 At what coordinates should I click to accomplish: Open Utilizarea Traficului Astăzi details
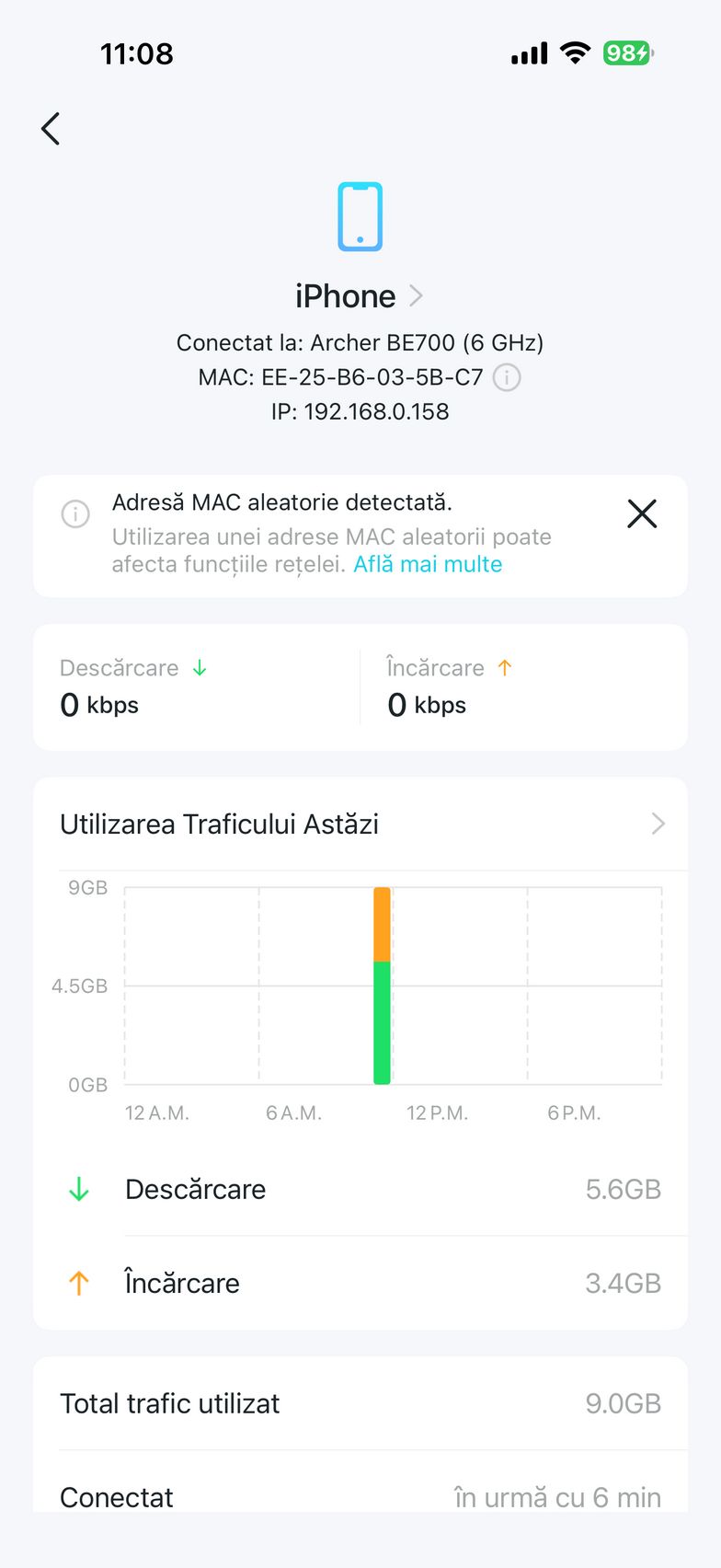[x=657, y=824]
